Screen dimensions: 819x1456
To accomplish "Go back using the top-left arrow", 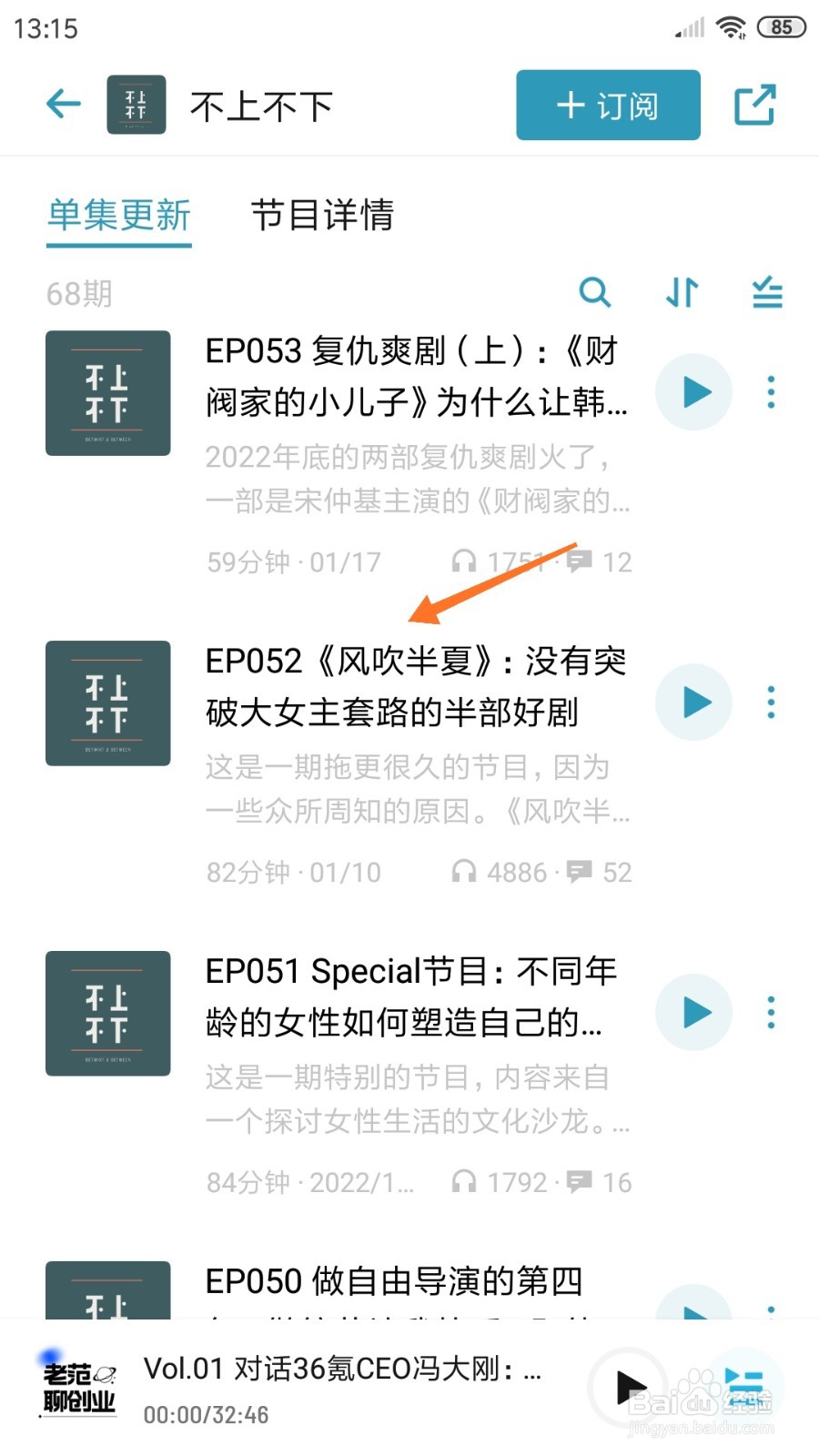I will pyautogui.click(x=64, y=104).
